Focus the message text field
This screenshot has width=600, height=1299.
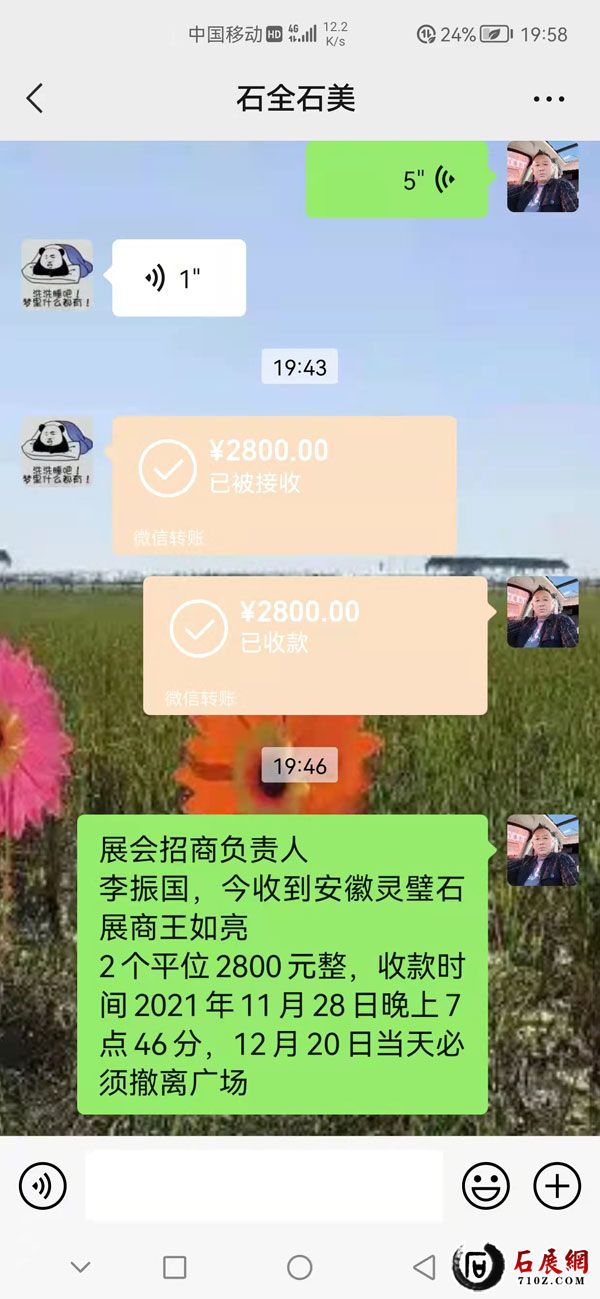(264, 1186)
